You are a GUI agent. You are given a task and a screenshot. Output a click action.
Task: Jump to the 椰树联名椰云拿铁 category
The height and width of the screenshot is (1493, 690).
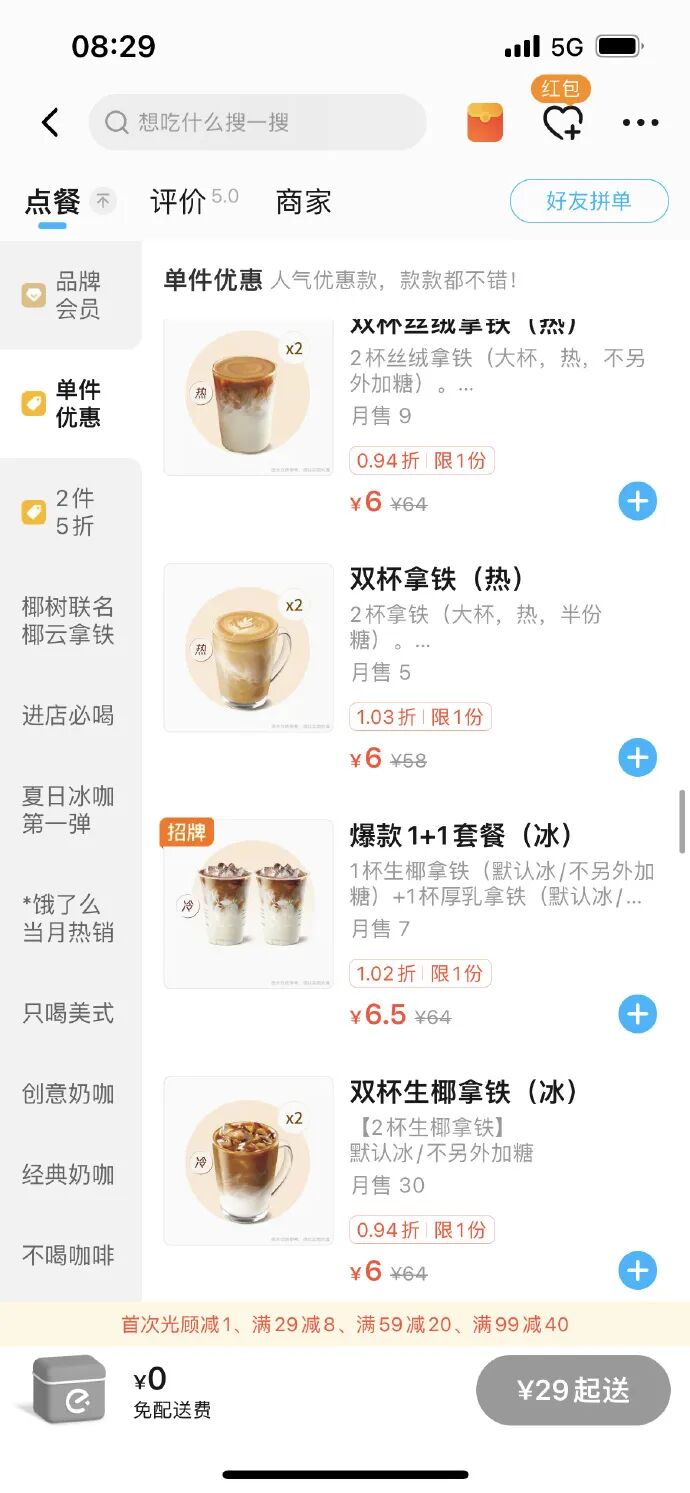[68, 620]
